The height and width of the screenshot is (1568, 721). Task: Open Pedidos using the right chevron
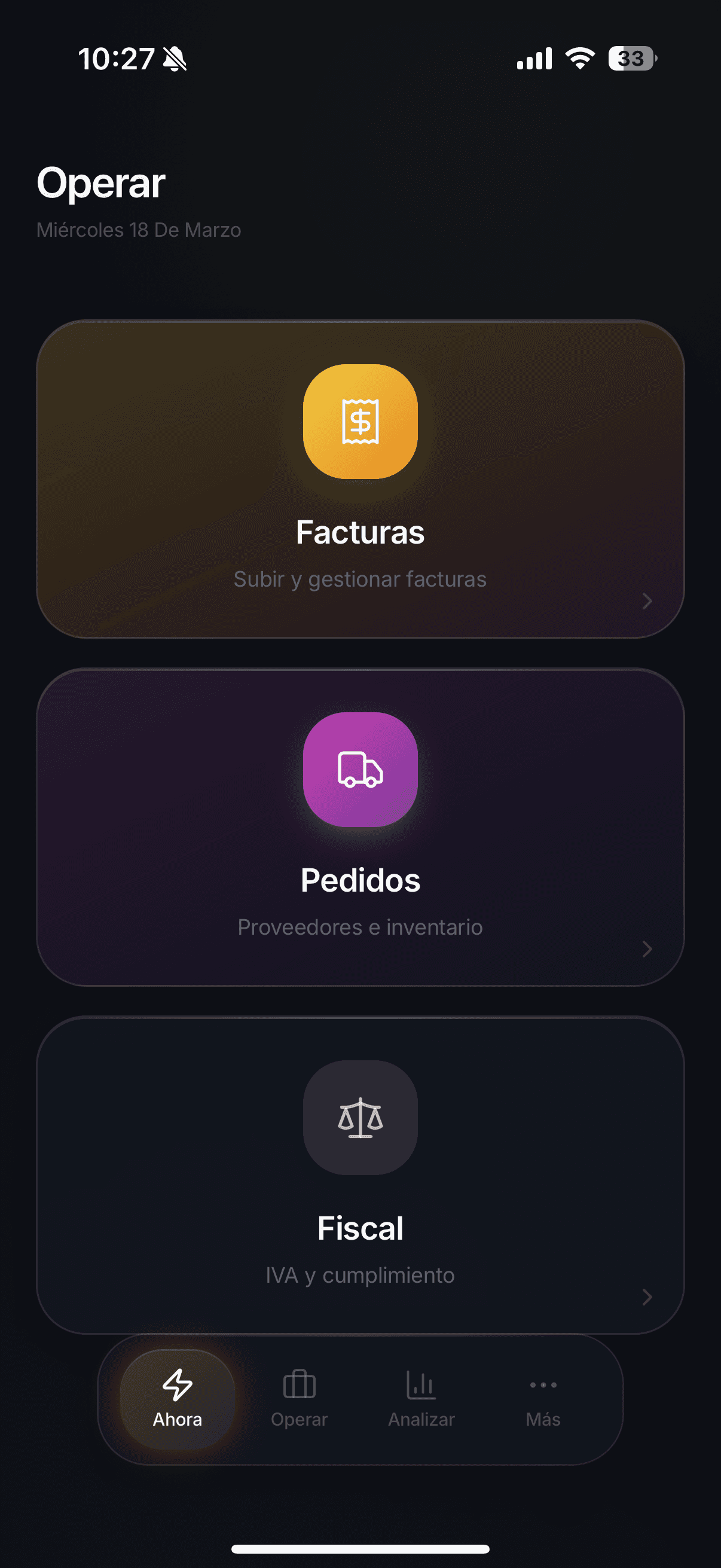pyautogui.click(x=647, y=950)
